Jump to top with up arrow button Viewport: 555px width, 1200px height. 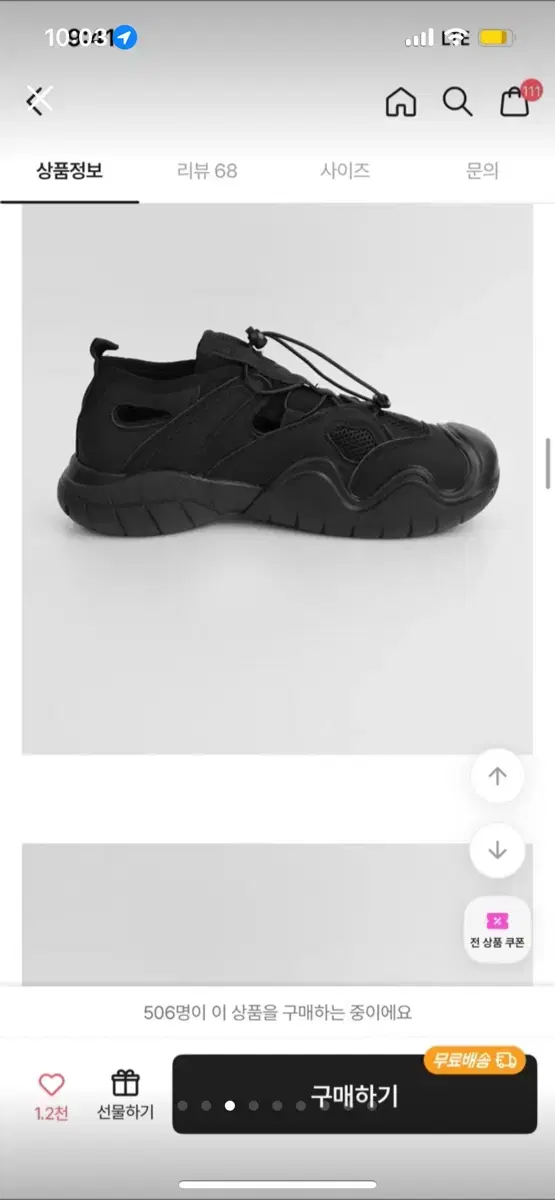(498, 777)
